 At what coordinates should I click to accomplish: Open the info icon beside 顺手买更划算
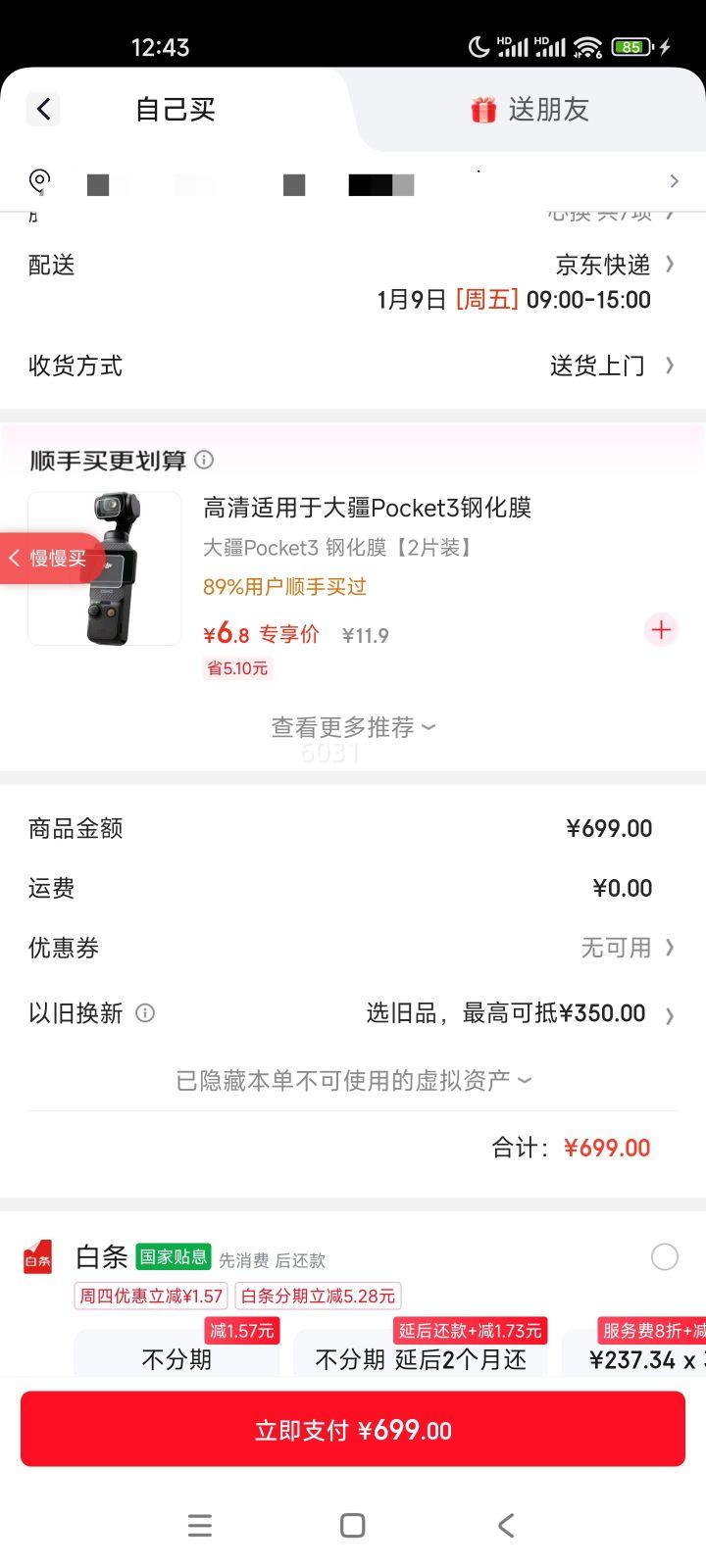(x=204, y=460)
